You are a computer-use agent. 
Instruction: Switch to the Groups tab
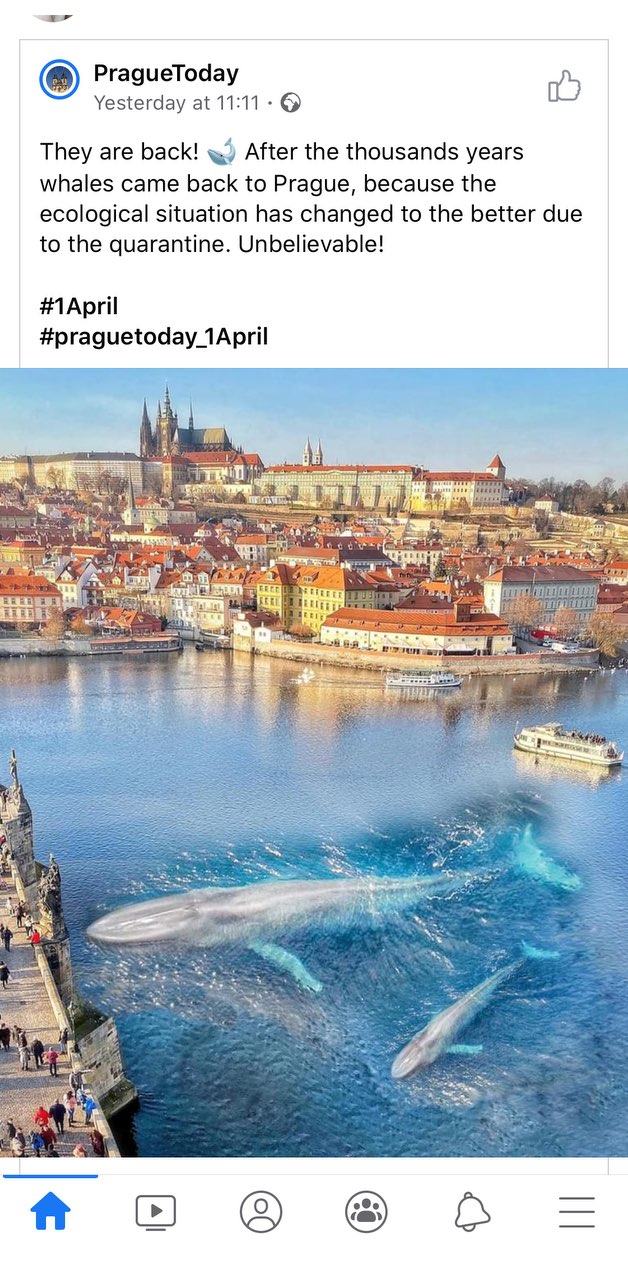pyautogui.click(x=366, y=1212)
